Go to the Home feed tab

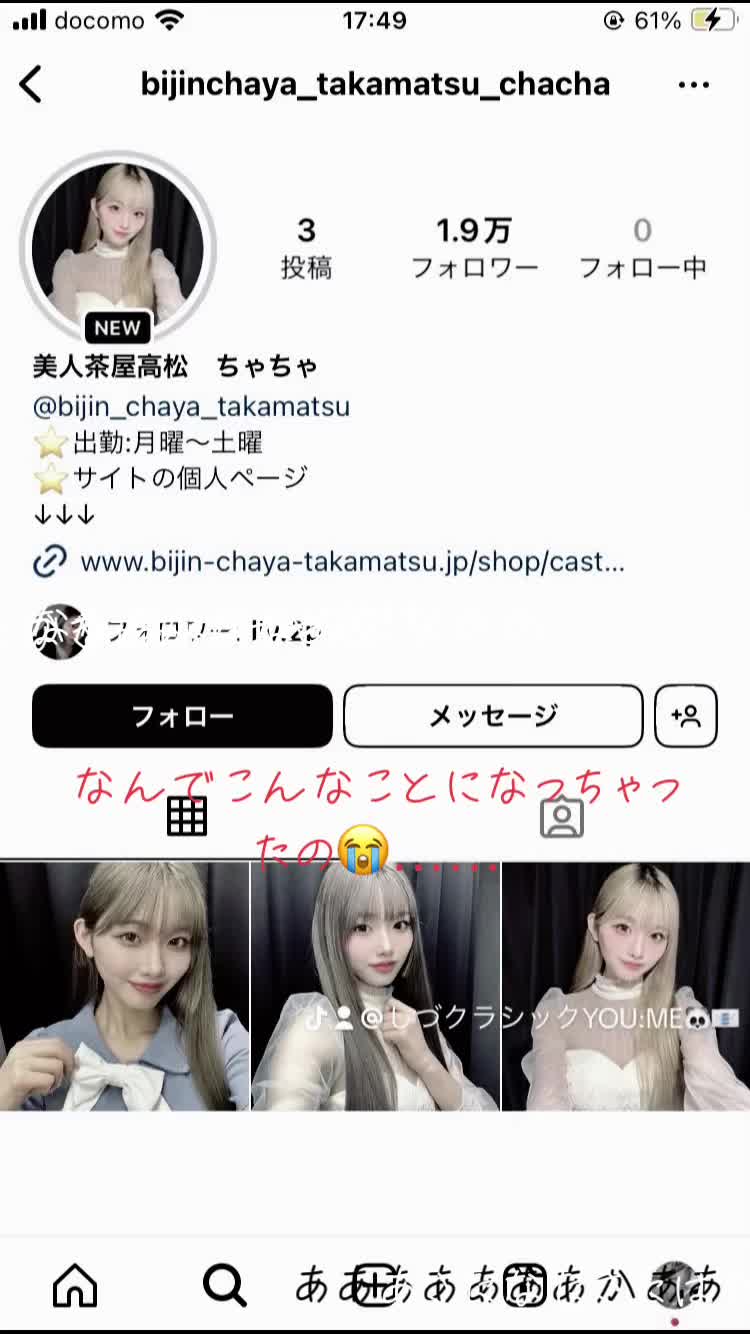tap(75, 1285)
